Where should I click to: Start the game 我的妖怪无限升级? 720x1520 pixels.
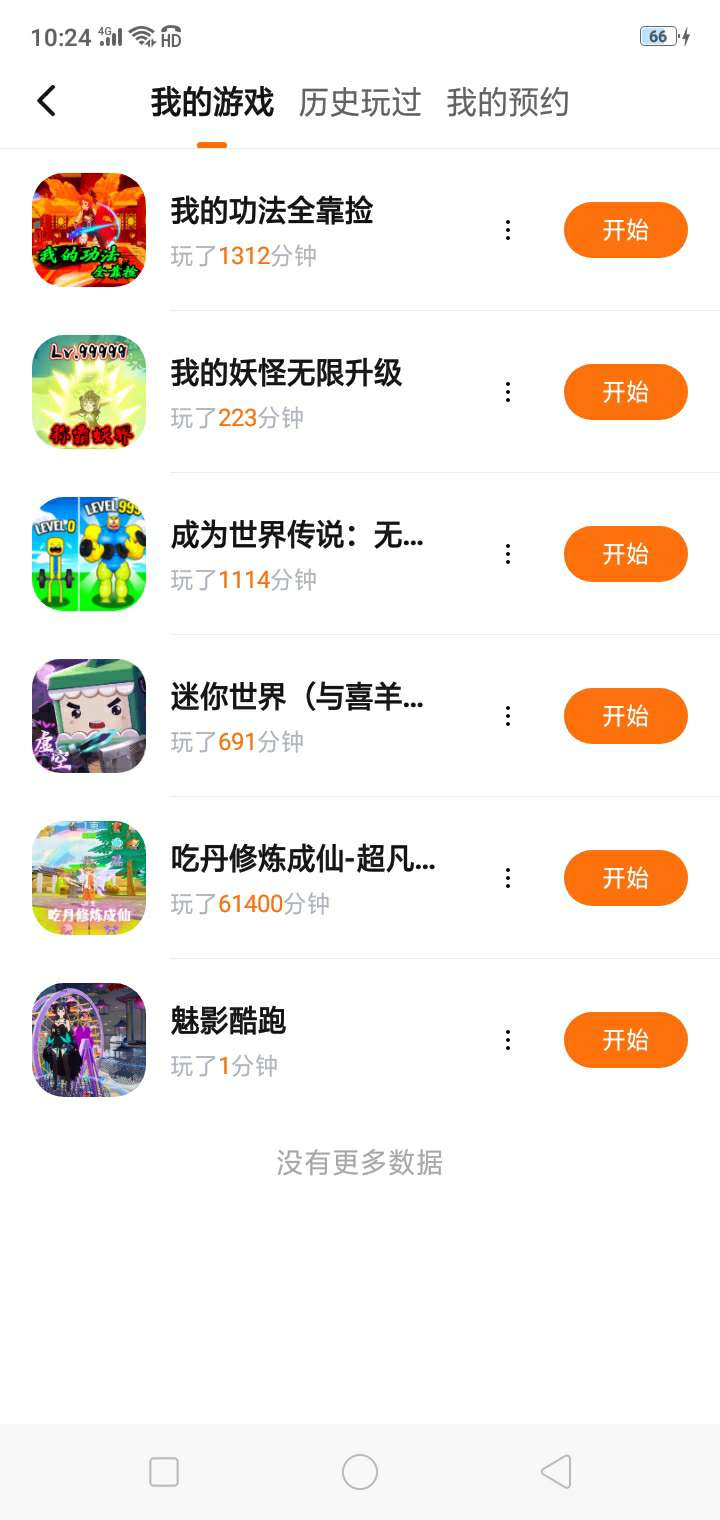625,392
